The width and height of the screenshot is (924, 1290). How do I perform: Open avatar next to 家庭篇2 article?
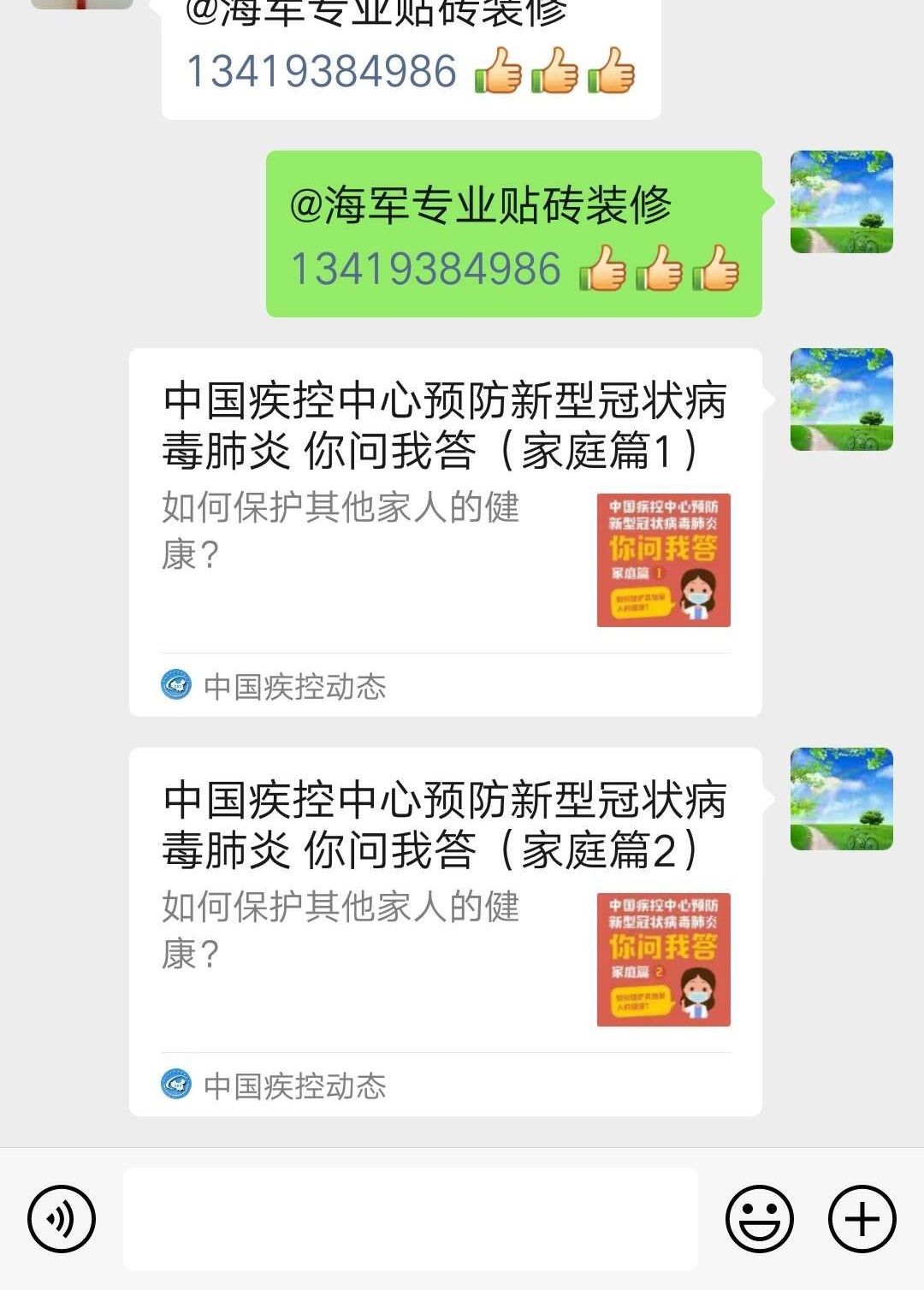coord(841,799)
